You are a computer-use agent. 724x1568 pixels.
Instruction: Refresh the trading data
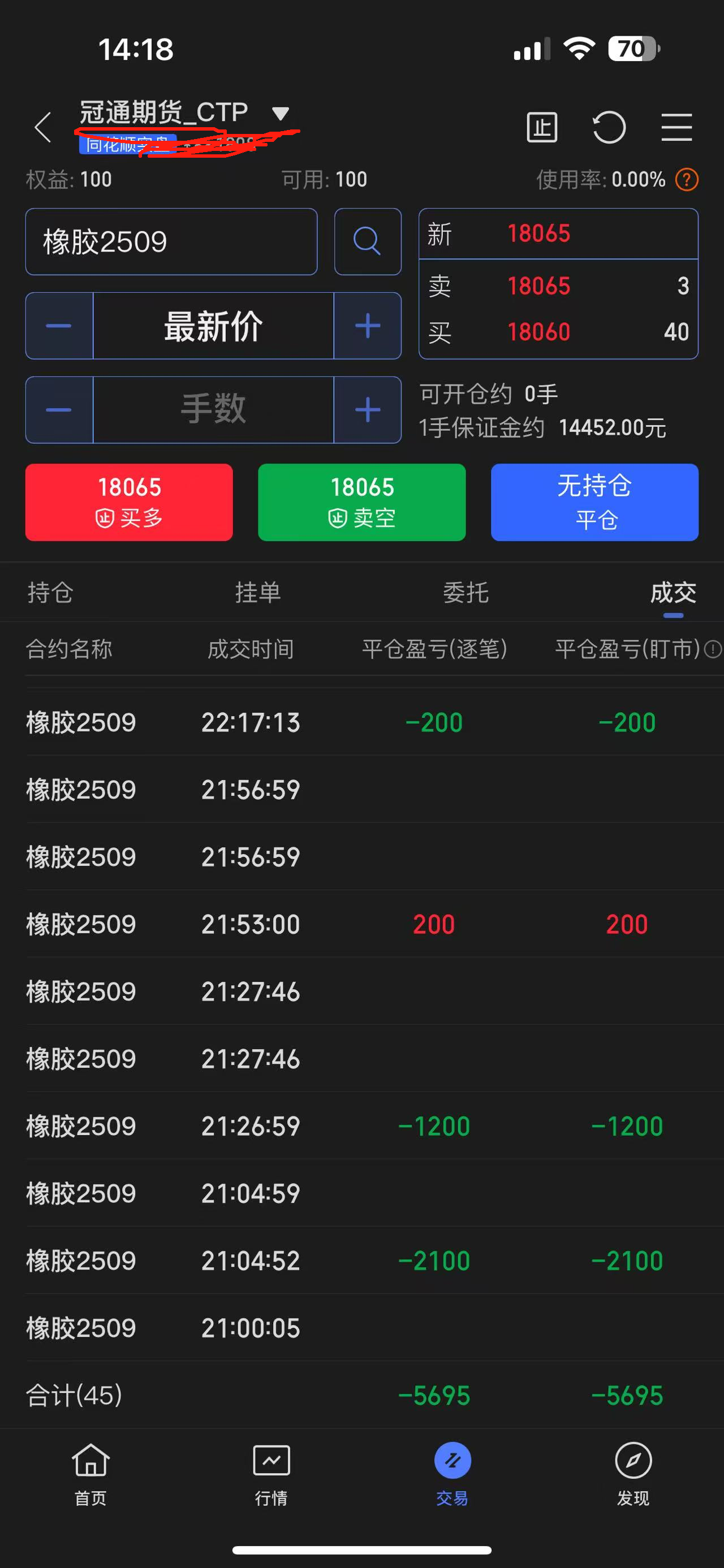tap(609, 128)
